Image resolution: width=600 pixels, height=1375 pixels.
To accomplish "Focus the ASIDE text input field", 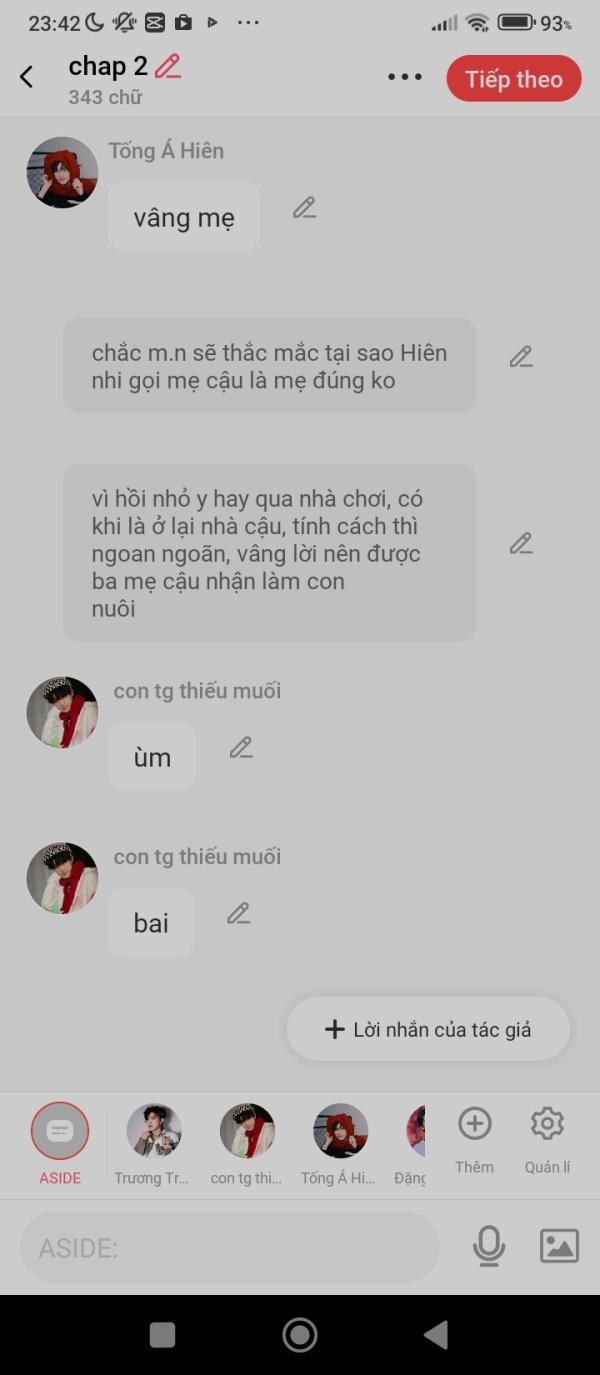I will pyautogui.click(x=230, y=1247).
